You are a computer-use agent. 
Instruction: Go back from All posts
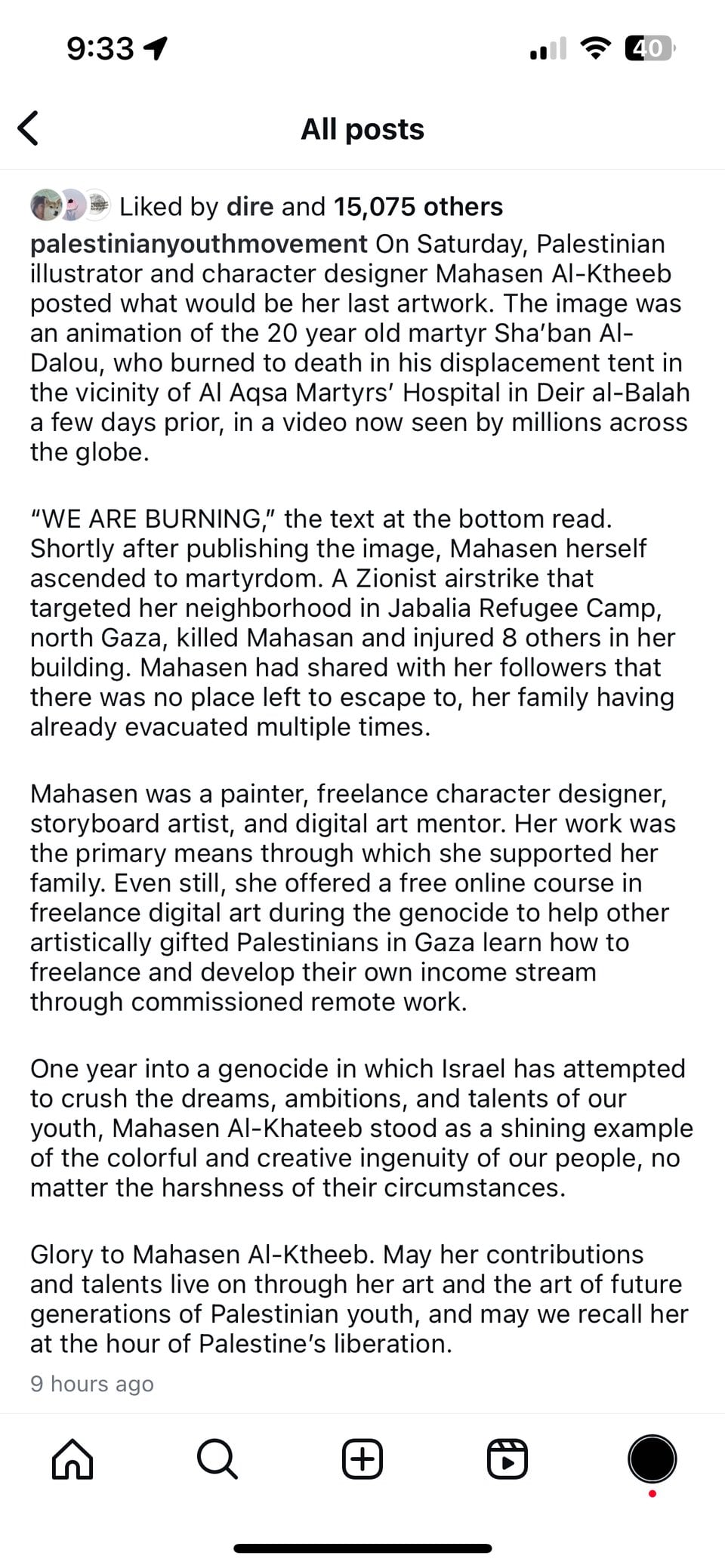pos(29,128)
